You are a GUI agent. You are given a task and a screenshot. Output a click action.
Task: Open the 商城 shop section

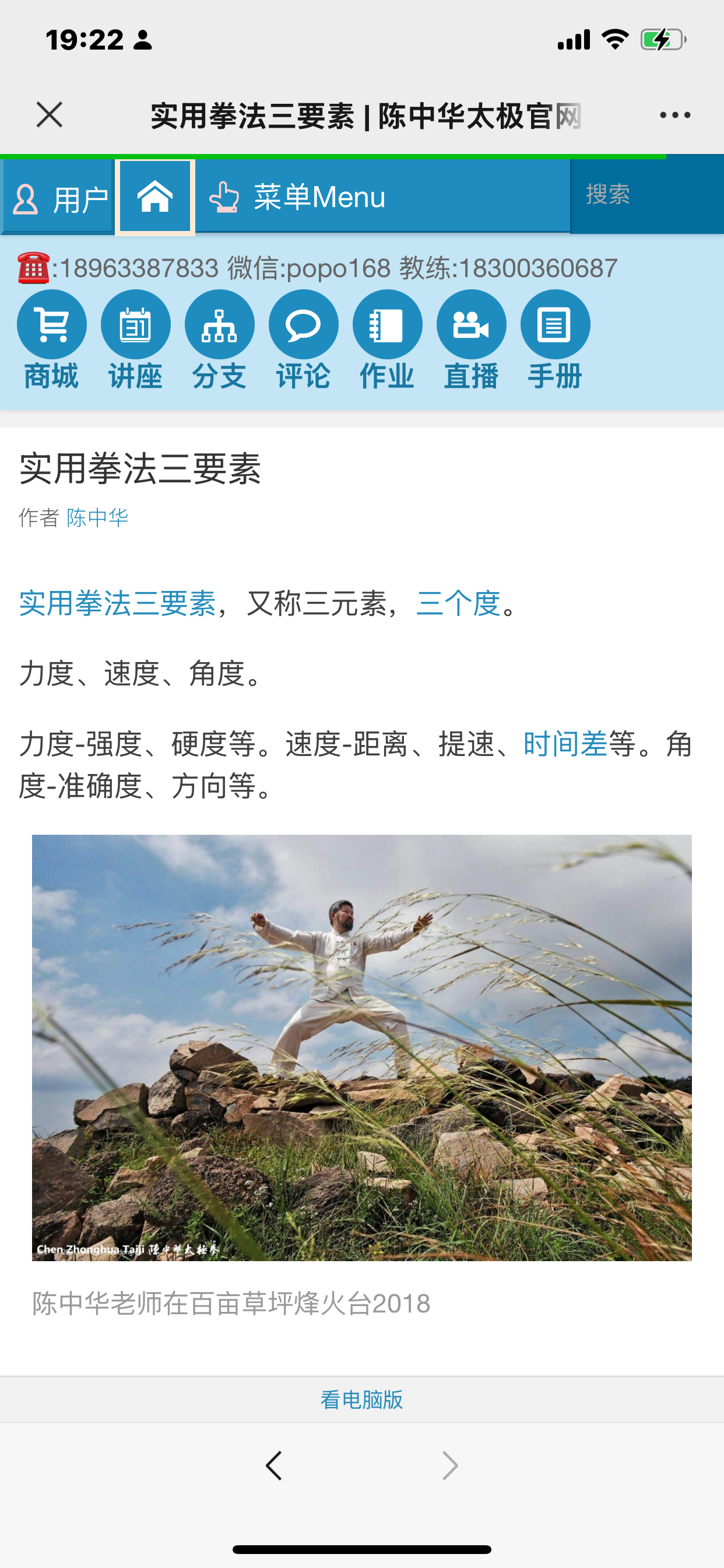pos(52,340)
